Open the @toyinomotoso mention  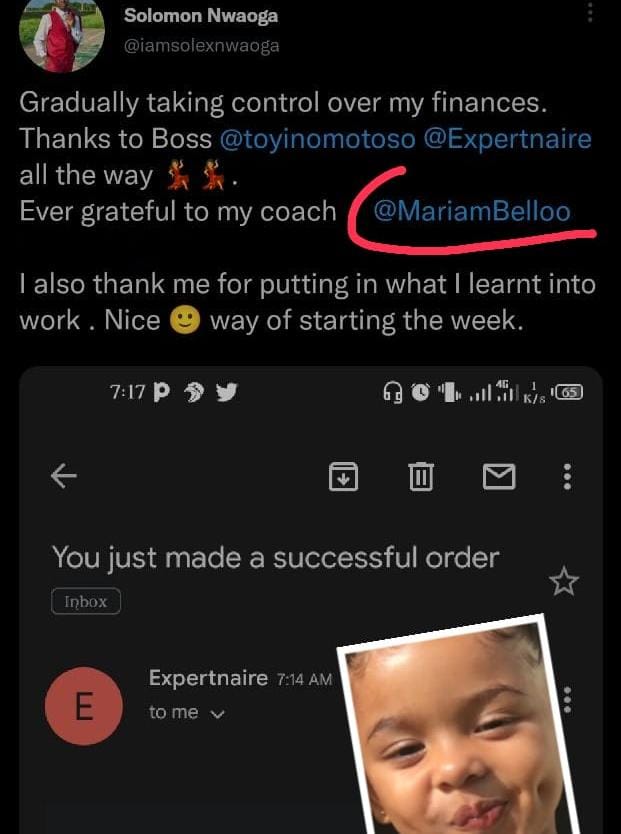(316, 139)
